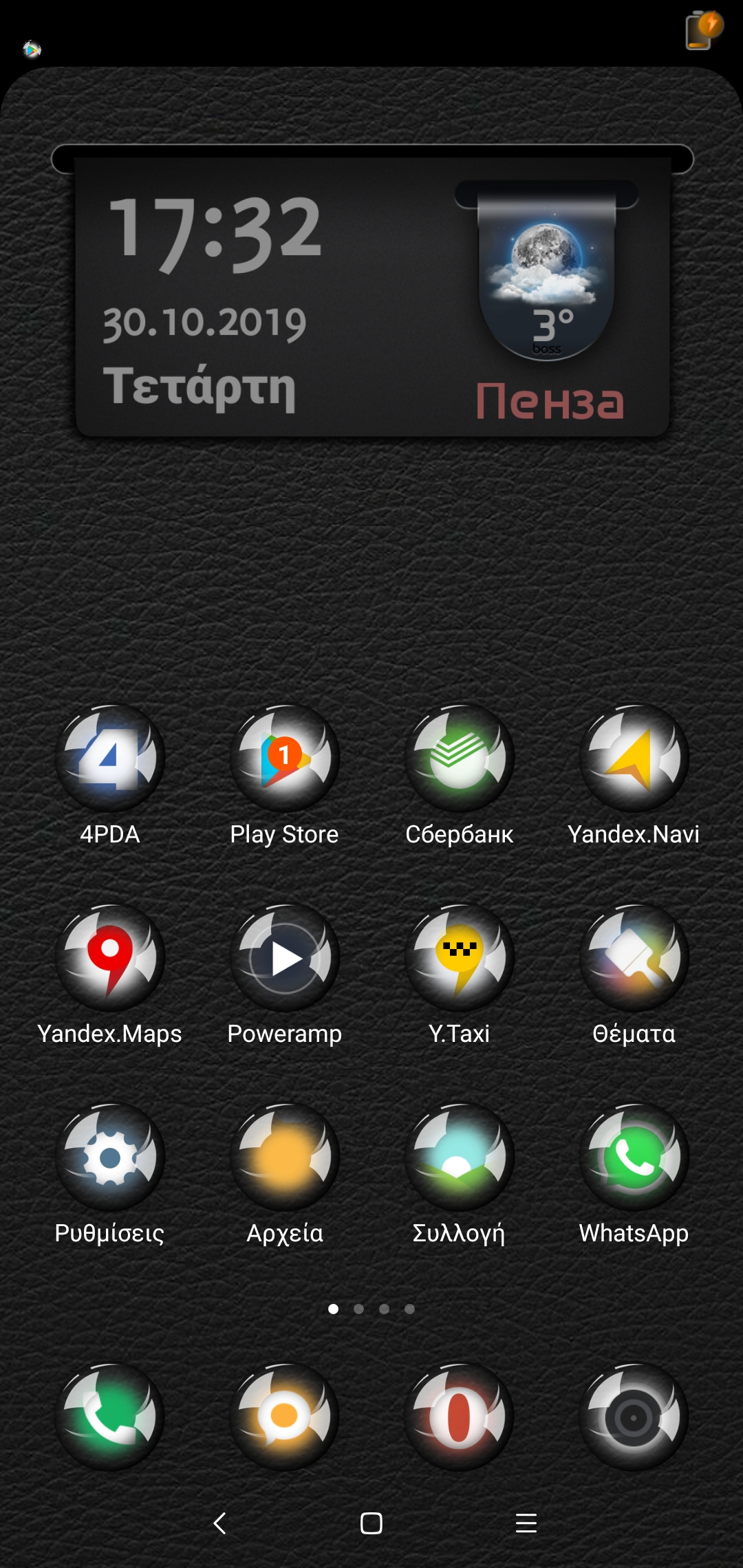Viewport: 743px width, 1568px height.
Task: Launch Play Store
Action: (x=284, y=758)
